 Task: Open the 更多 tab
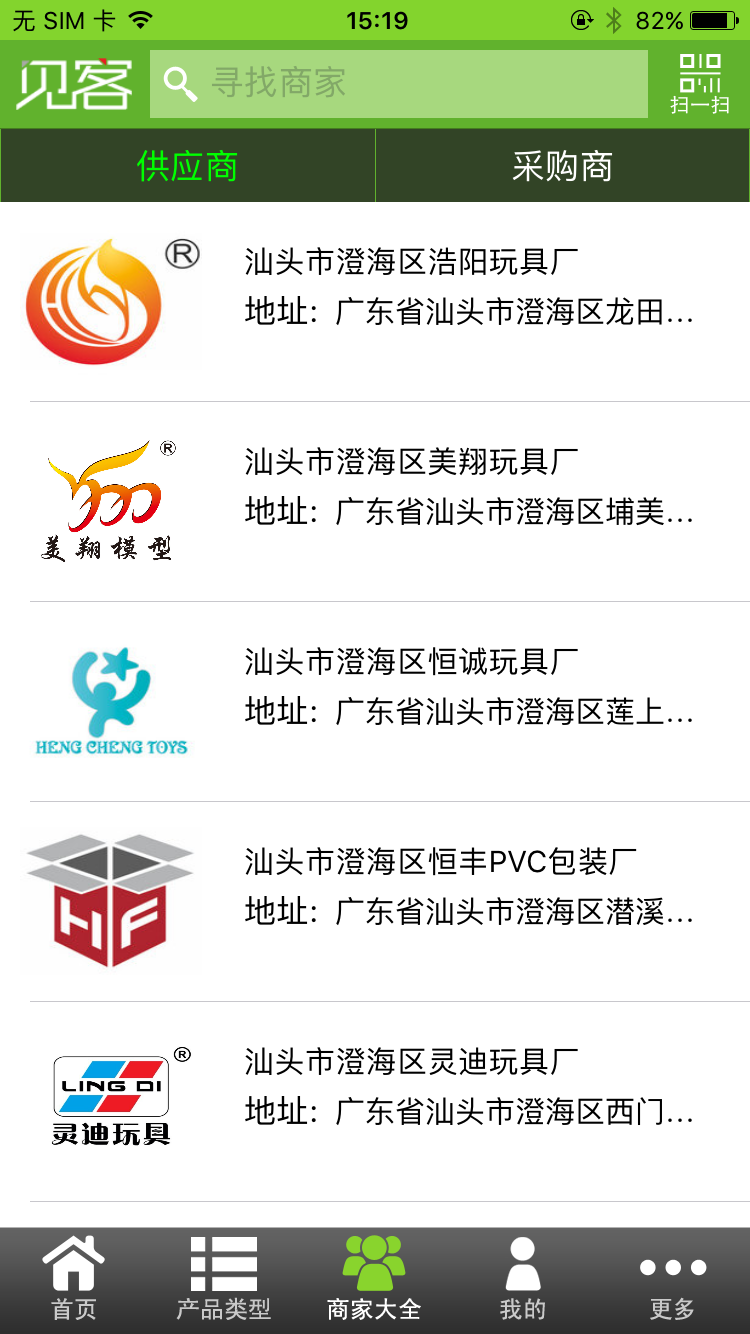672,1280
